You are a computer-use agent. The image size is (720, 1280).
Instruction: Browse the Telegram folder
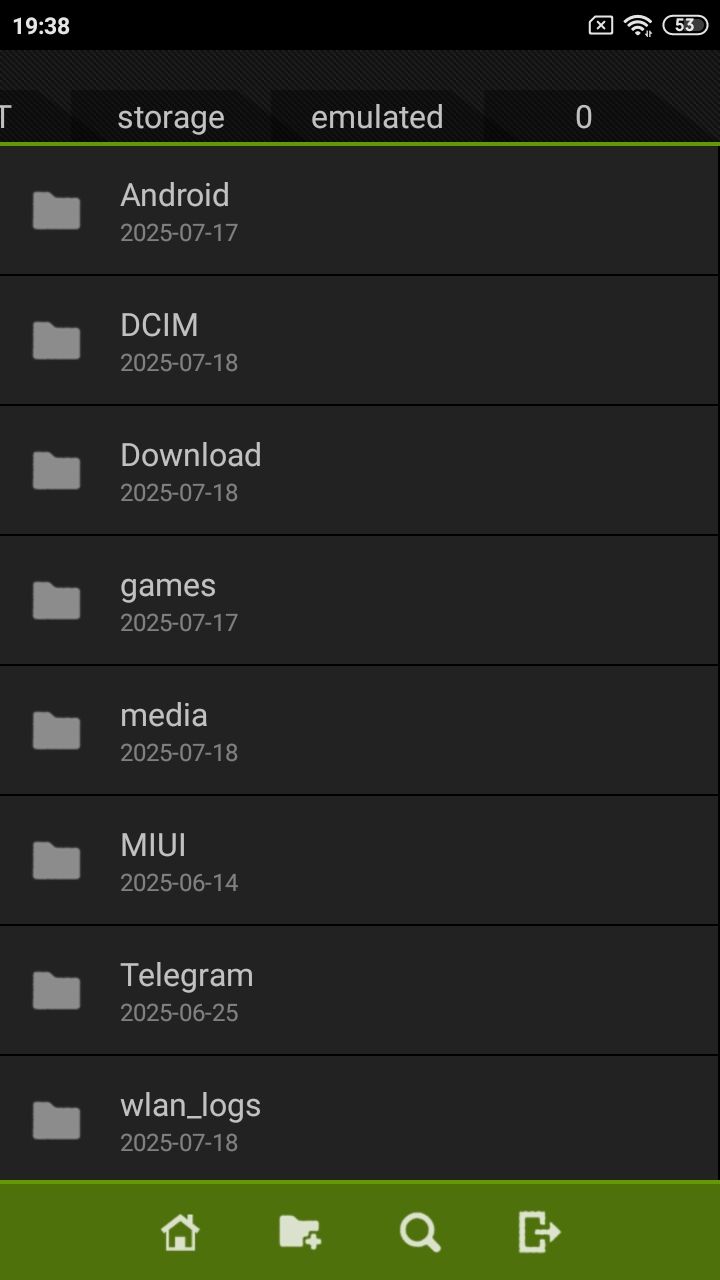pos(360,991)
